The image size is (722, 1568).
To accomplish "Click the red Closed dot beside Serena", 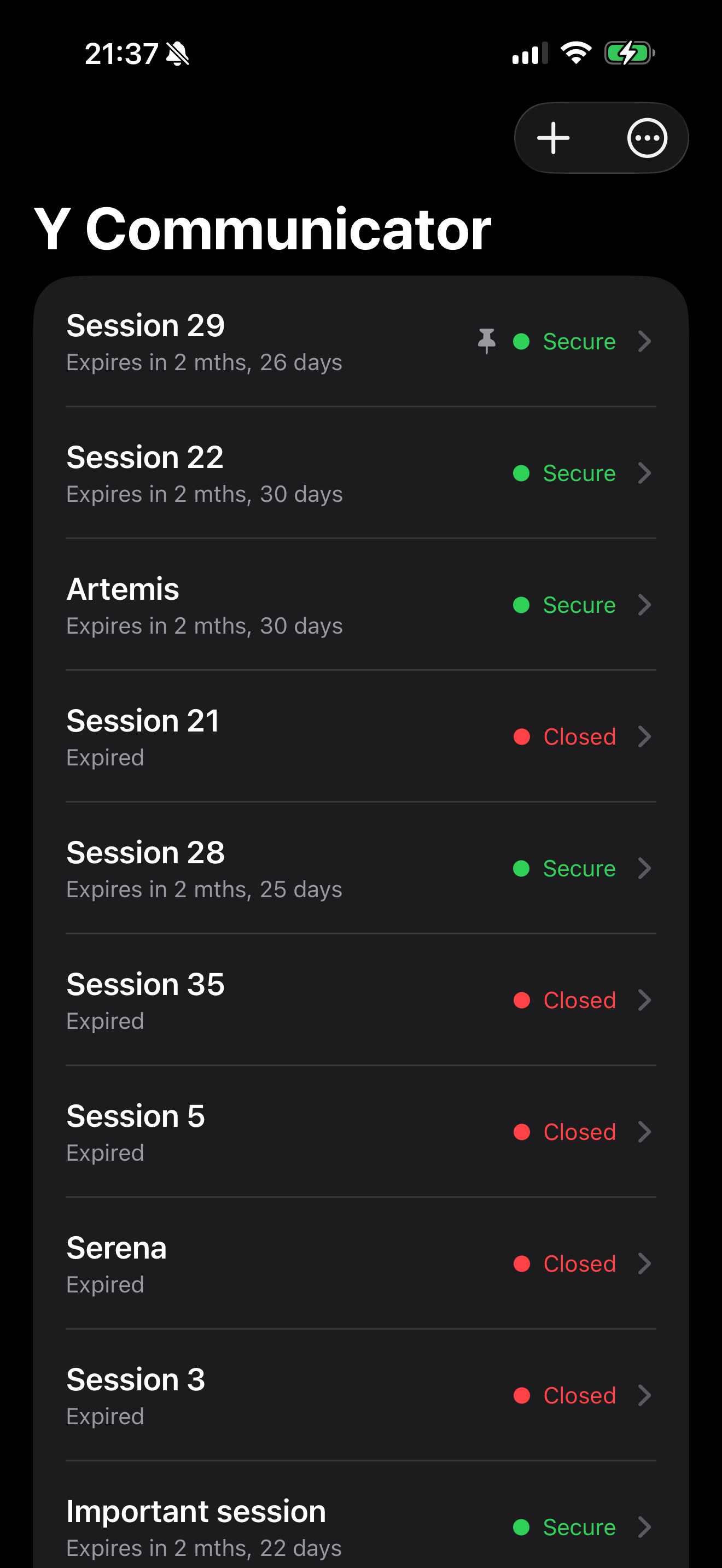I will [521, 1263].
